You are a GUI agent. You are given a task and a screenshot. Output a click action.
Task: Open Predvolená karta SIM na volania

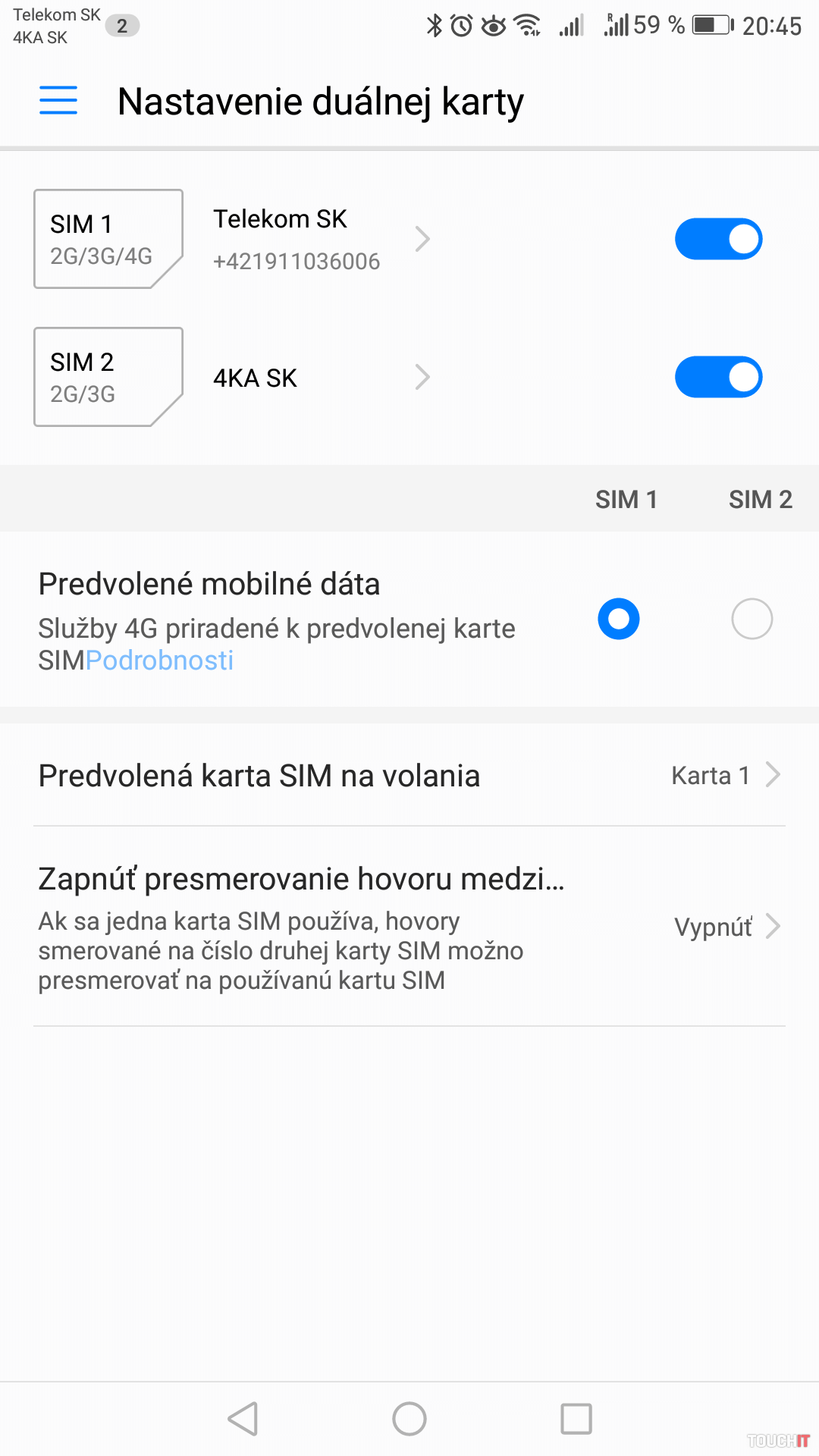tap(409, 776)
